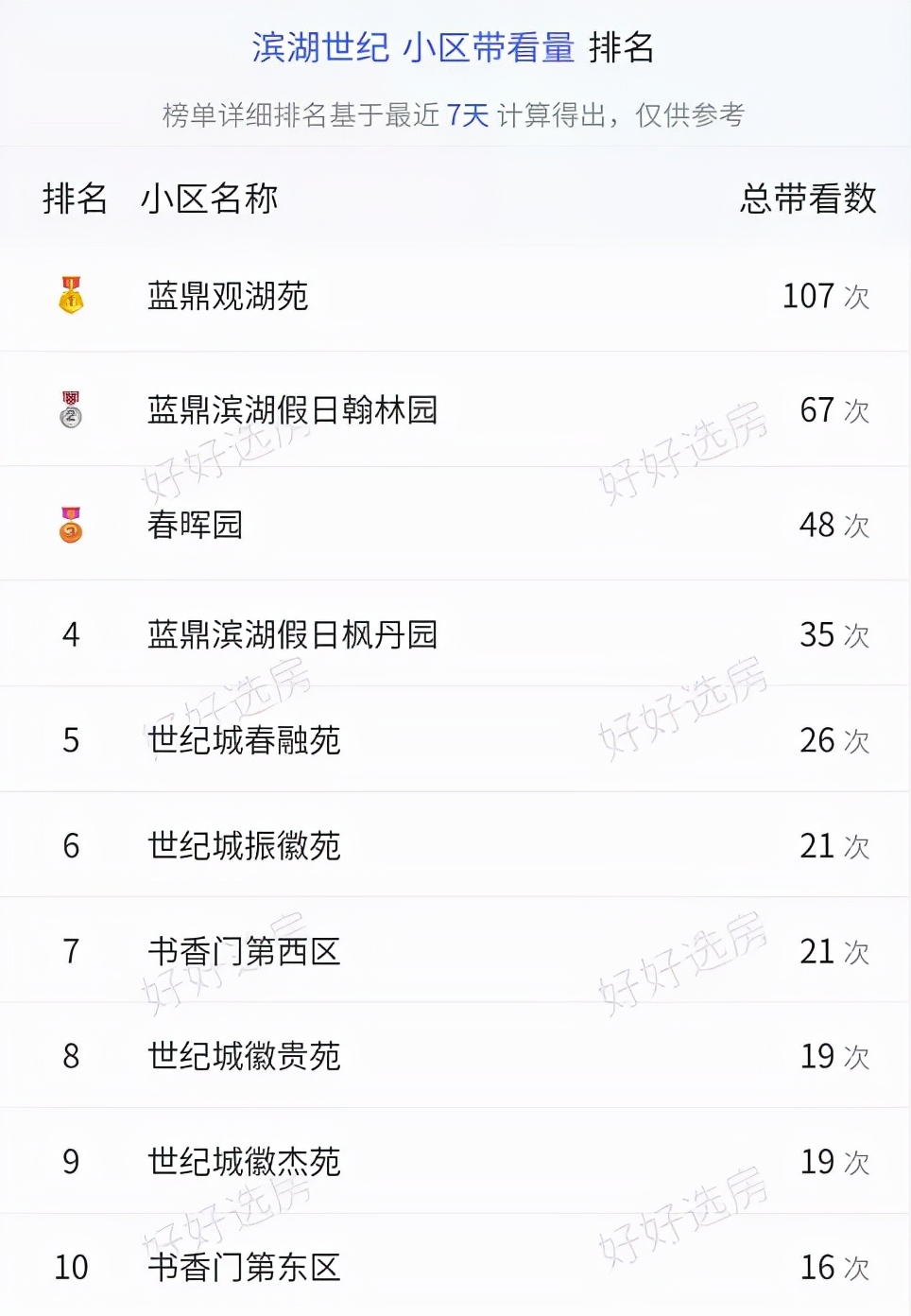Open the 蓝鼎观湖苑 community details
The height and width of the screenshot is (1316, 911).
227,296
